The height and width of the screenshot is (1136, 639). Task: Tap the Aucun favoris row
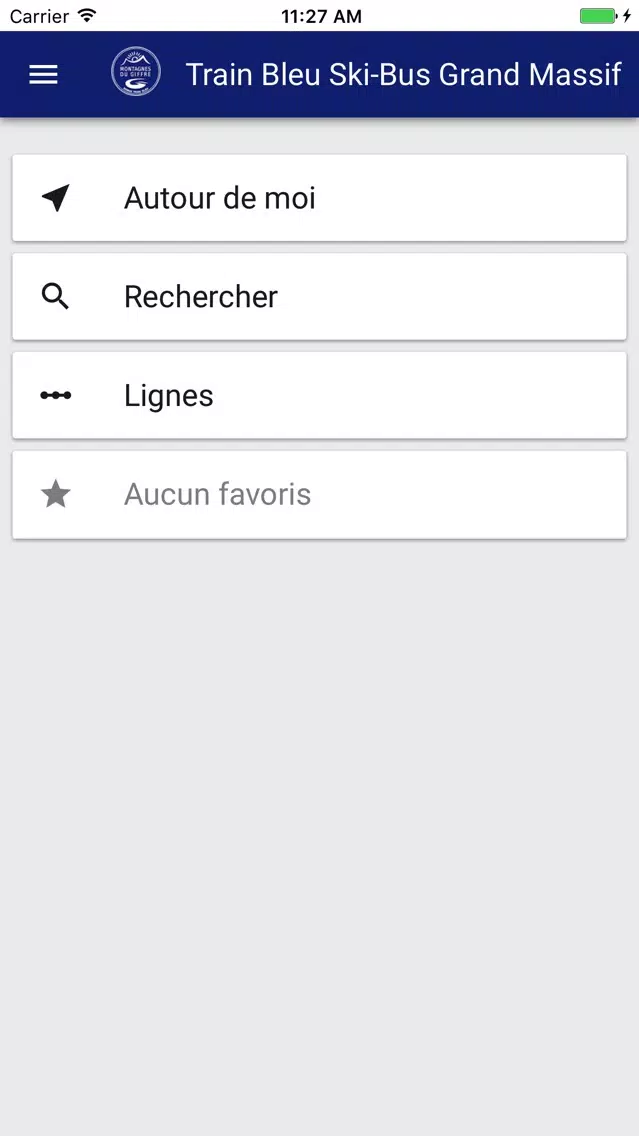pyautogui.click(x=320, y=495)
